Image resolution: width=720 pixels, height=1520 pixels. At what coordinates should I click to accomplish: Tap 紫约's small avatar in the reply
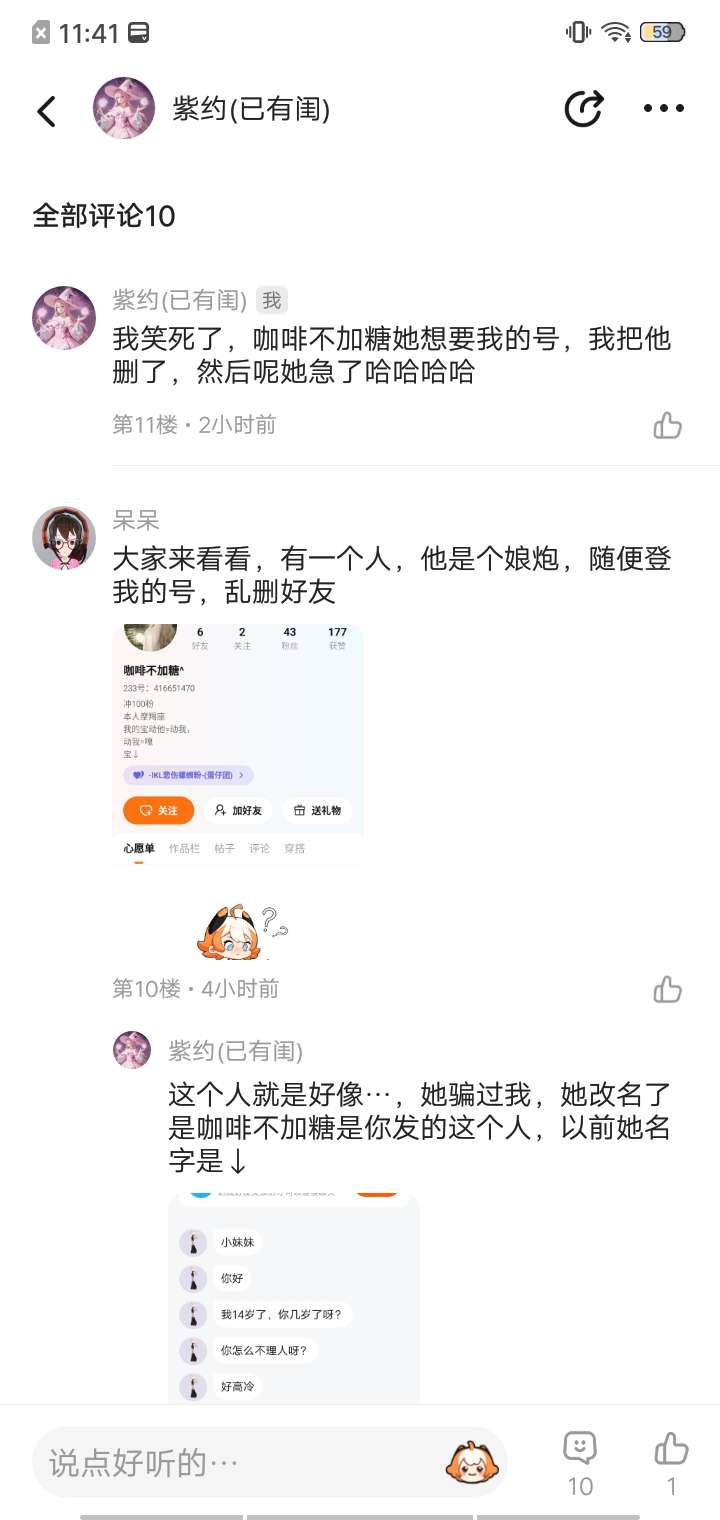click(x=132, y=1050)
